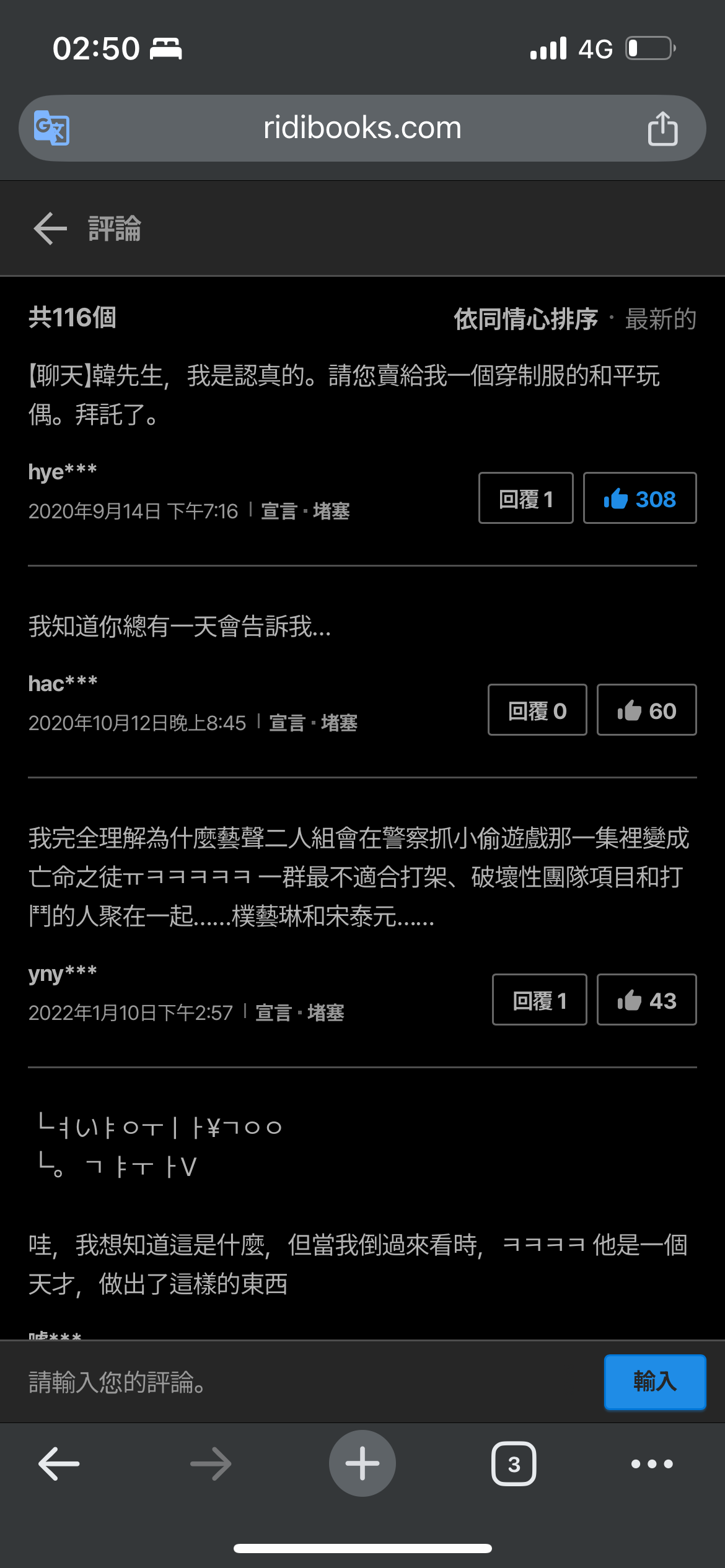Open a new browser tab
The height and width of the screenshot is (1568, 725).
click(362, 1463)
